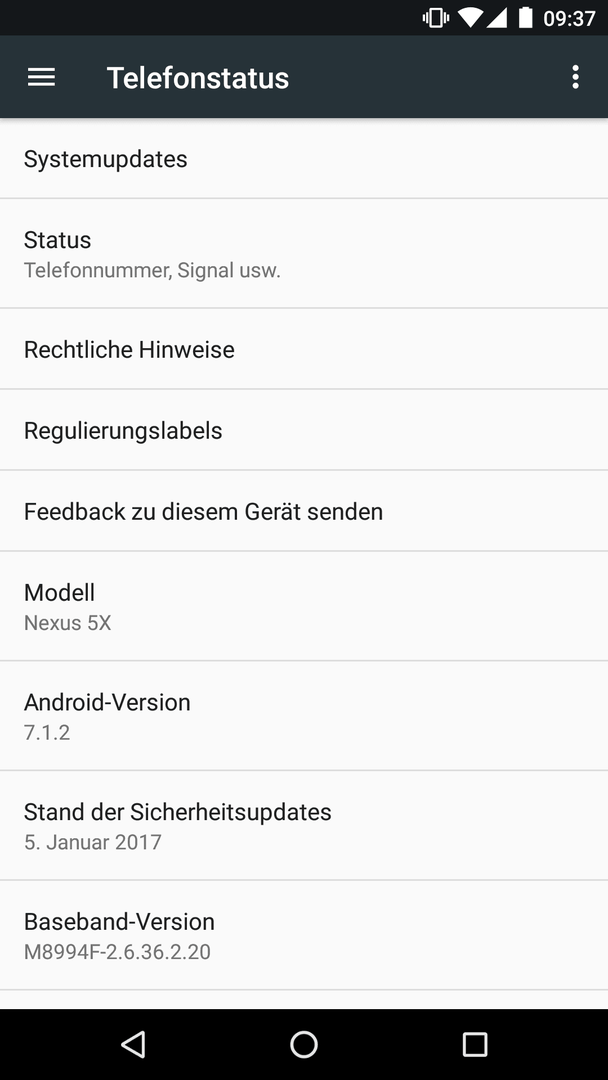Image resolution: width=608 pixels, height=1080 pixels.
Task: Open the hamburger navigation drawer
Action: coord(41,77)
